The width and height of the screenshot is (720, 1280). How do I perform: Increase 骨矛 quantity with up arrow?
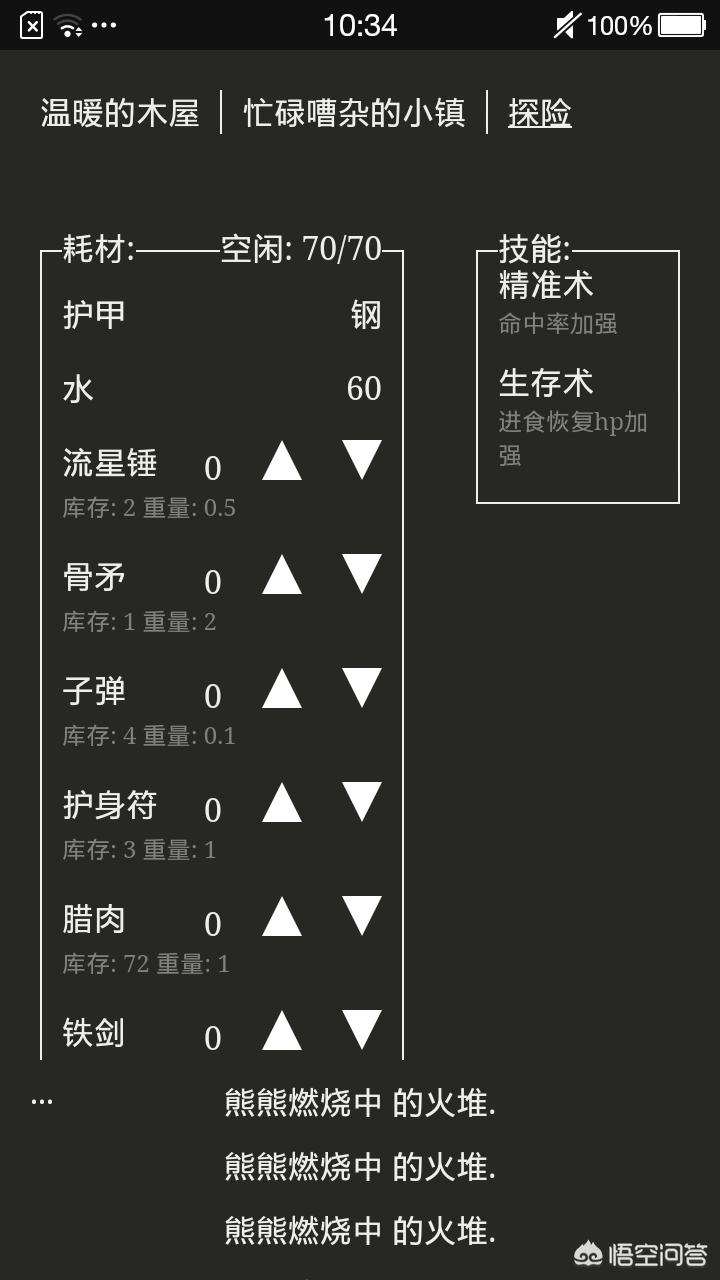click(x=282, y=576)
